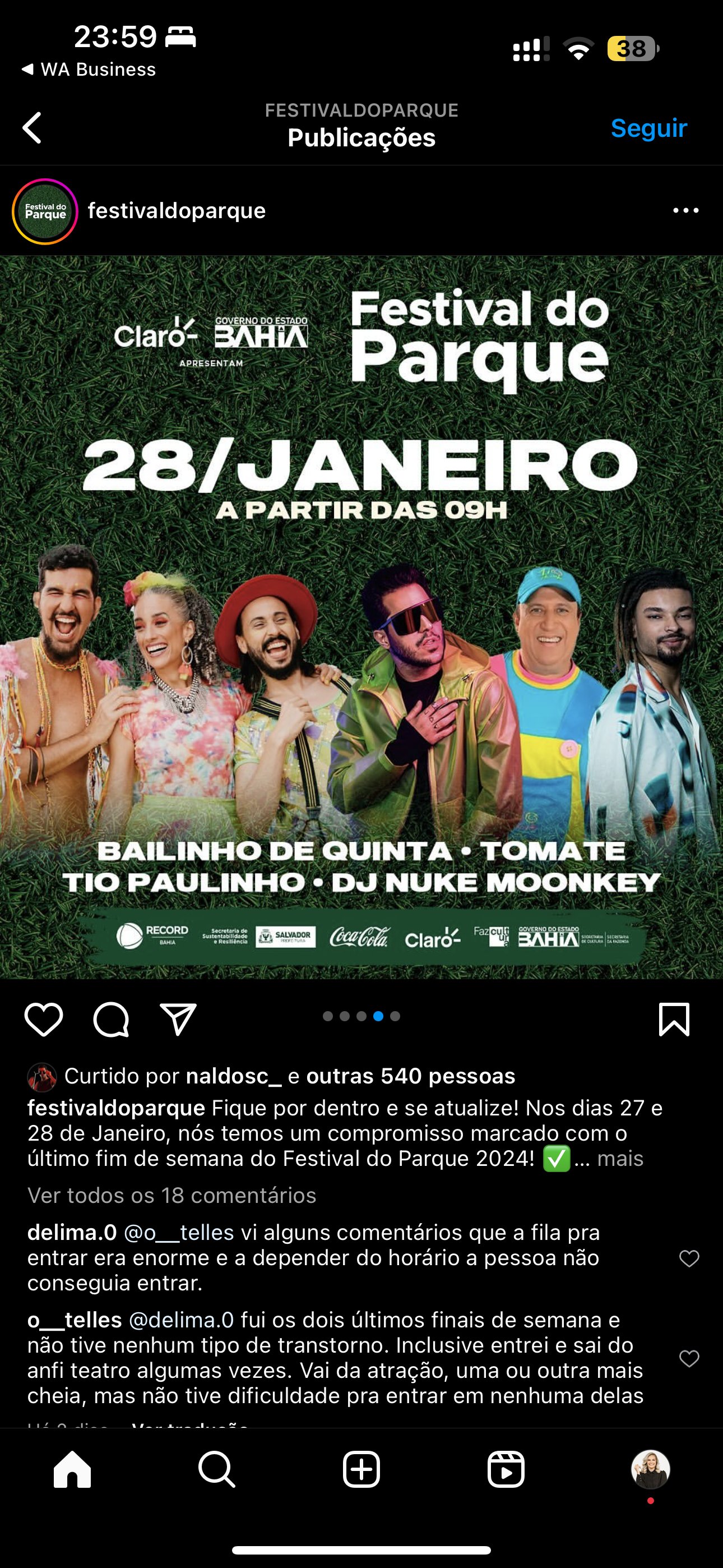Switch to the Home feed tab

[72, 1469]
